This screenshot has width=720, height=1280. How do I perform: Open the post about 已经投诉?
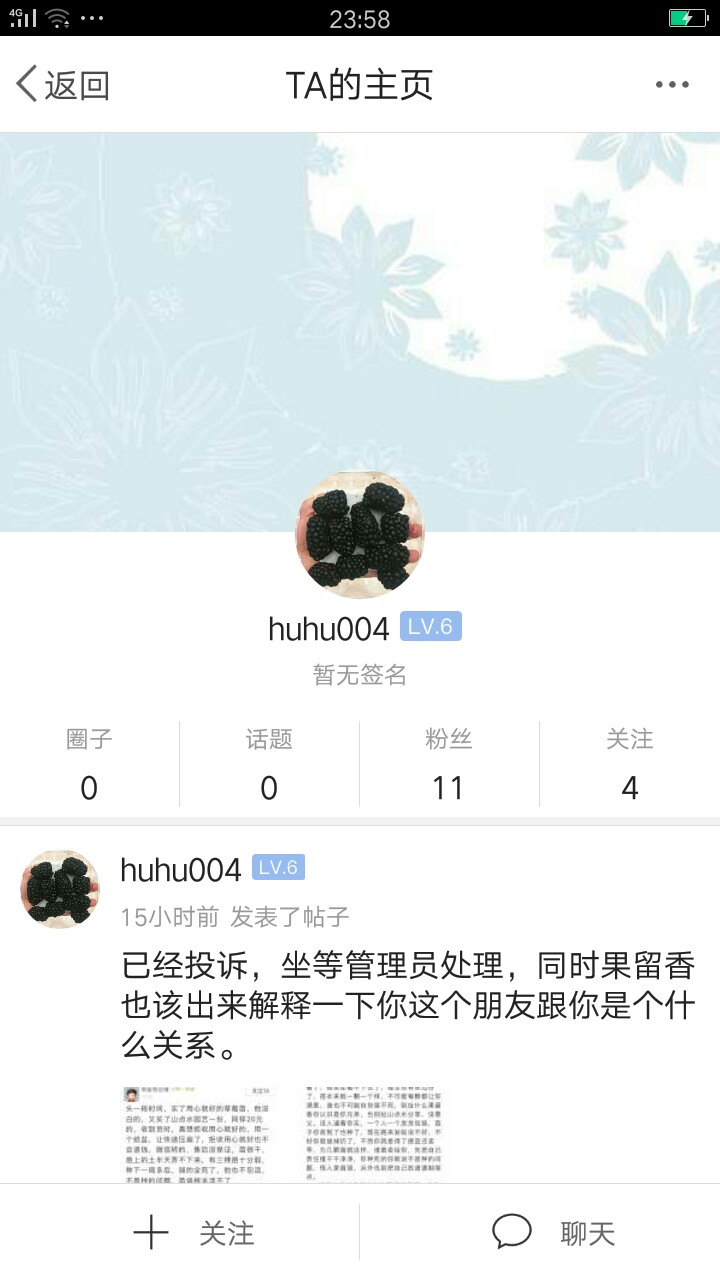coord(408,1007)
